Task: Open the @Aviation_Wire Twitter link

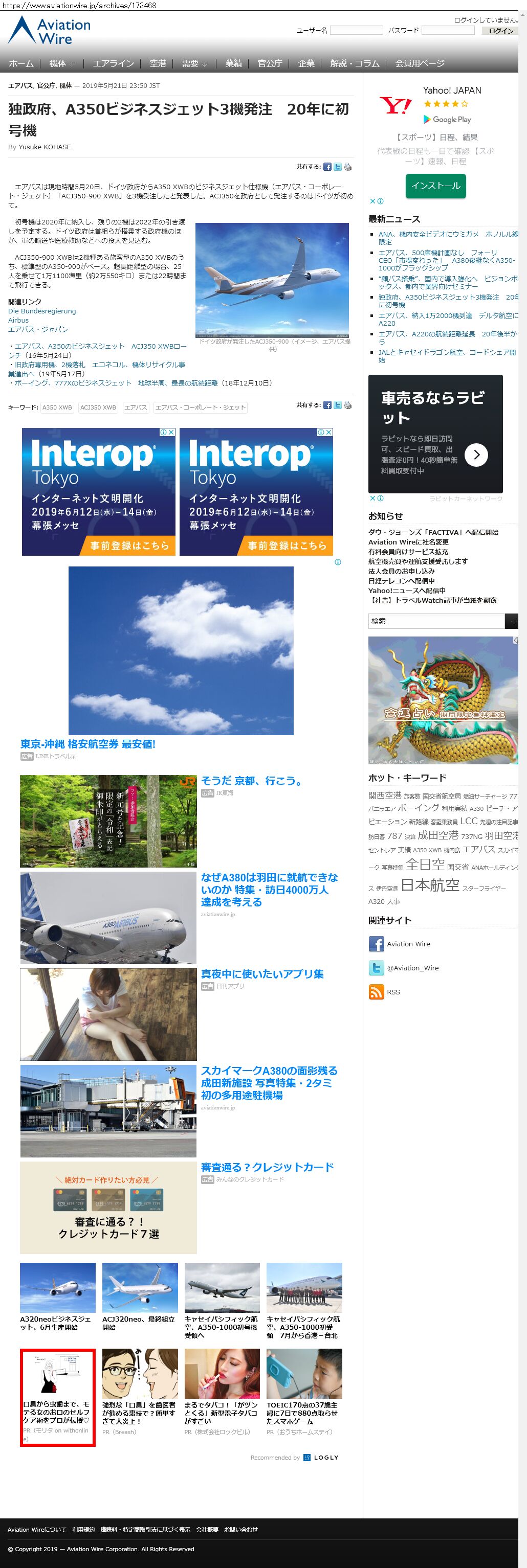Action: [x=412, y=968]
